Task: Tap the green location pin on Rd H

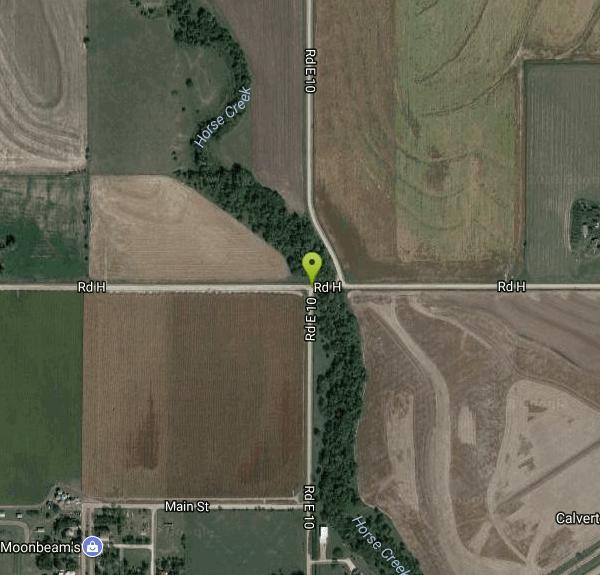Action: click(x=312, y=266)
